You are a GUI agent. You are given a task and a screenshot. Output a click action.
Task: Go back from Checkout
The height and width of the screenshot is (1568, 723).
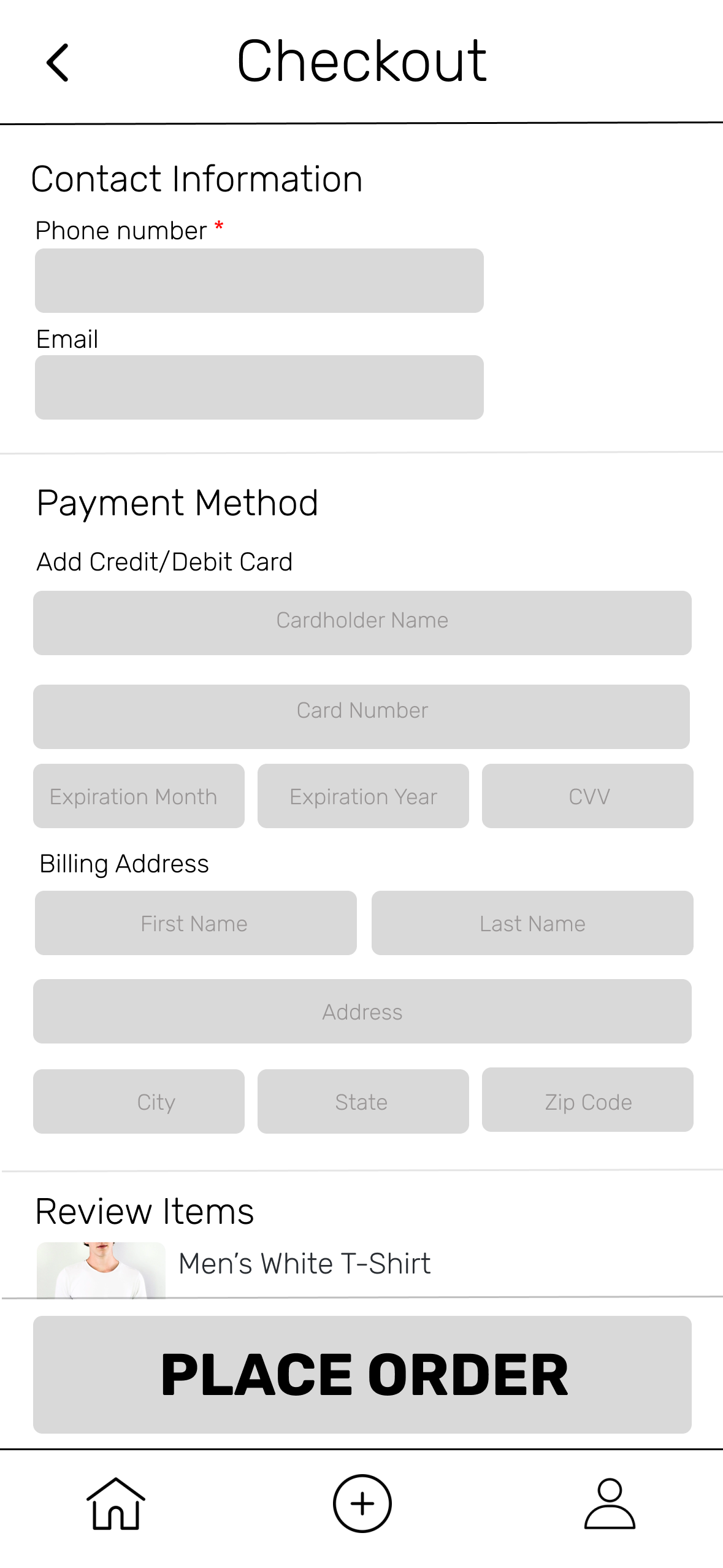pyautogui.click(x=58, y=63)
